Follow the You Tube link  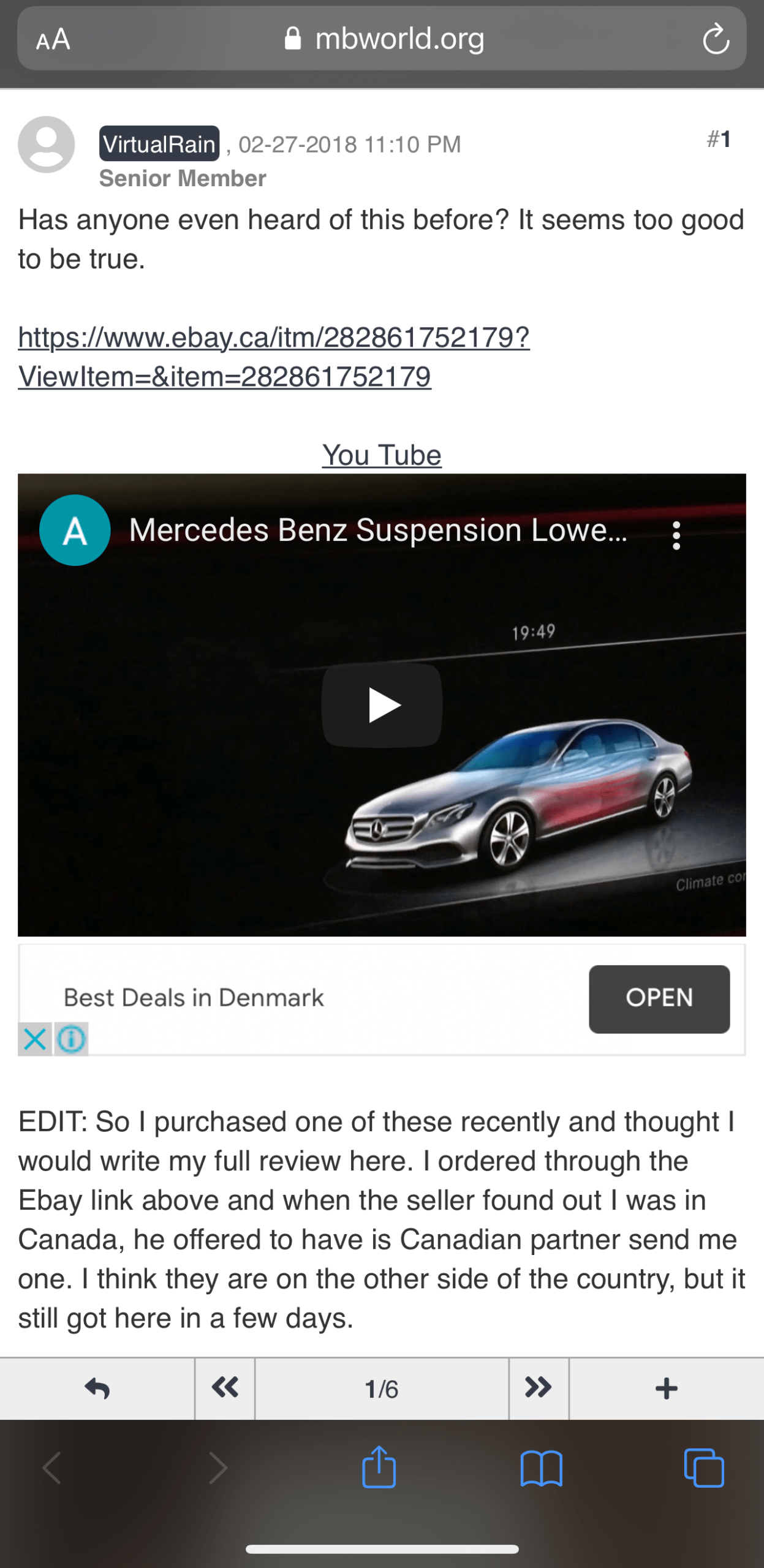pos(382,455)
